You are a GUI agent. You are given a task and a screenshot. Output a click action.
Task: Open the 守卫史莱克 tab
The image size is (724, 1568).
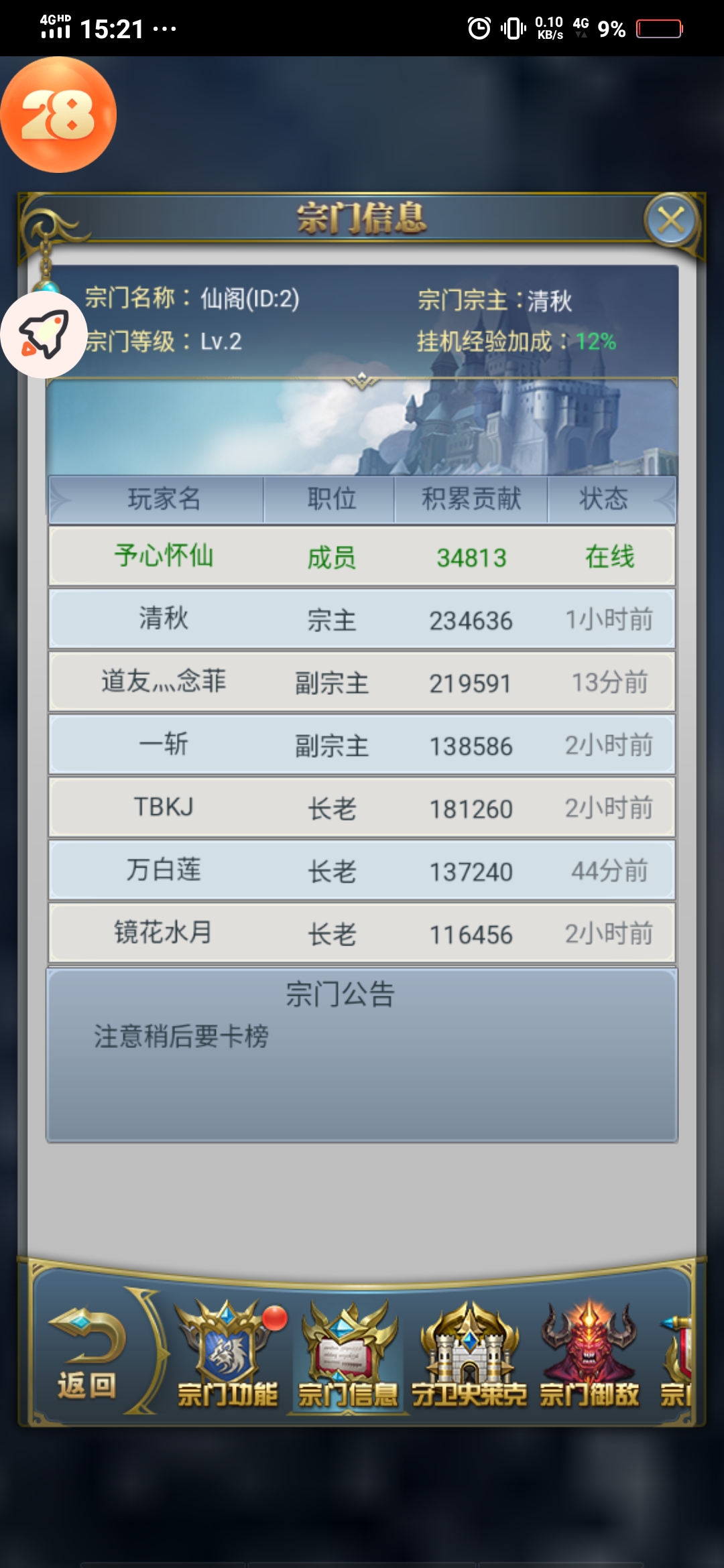coord(469,1355)
